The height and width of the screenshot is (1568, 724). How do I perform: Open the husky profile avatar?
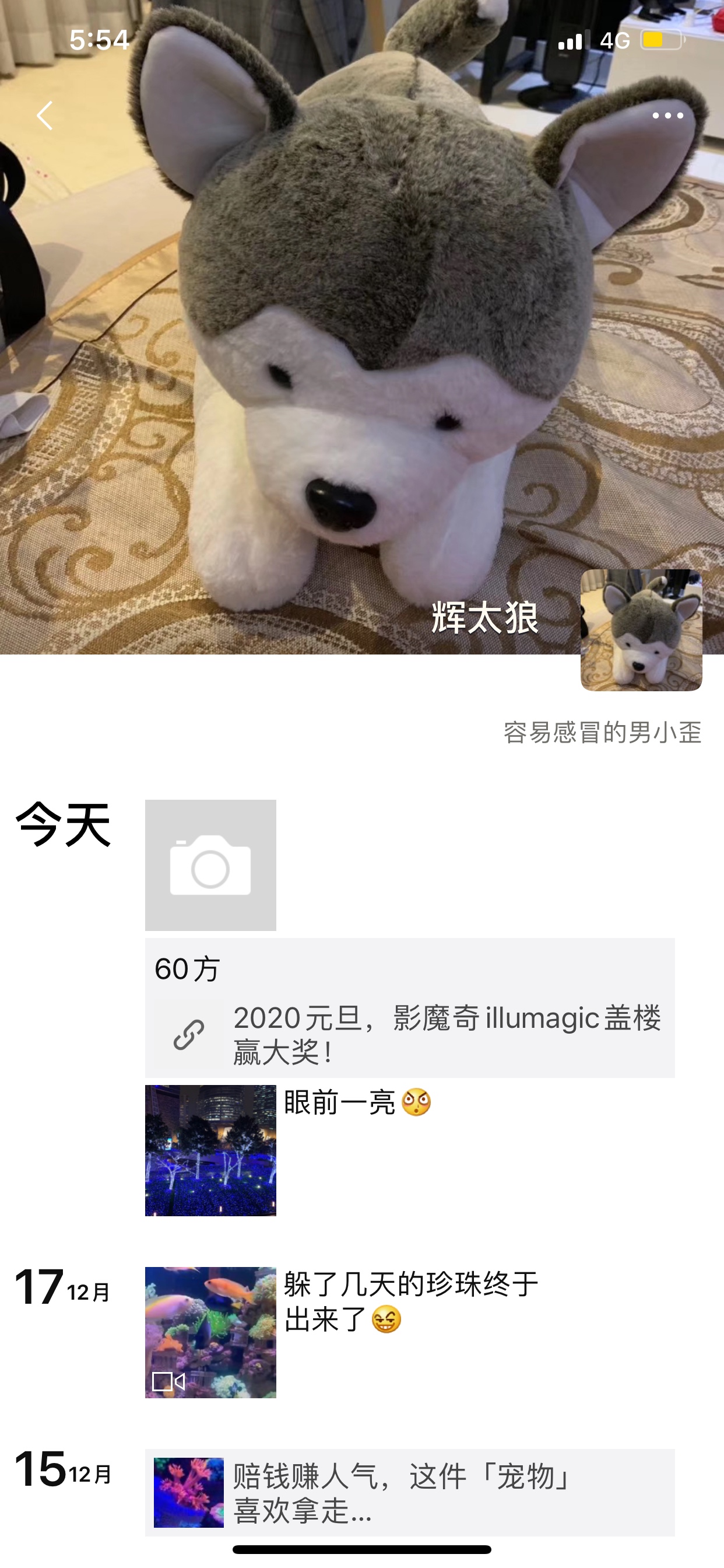641,630
